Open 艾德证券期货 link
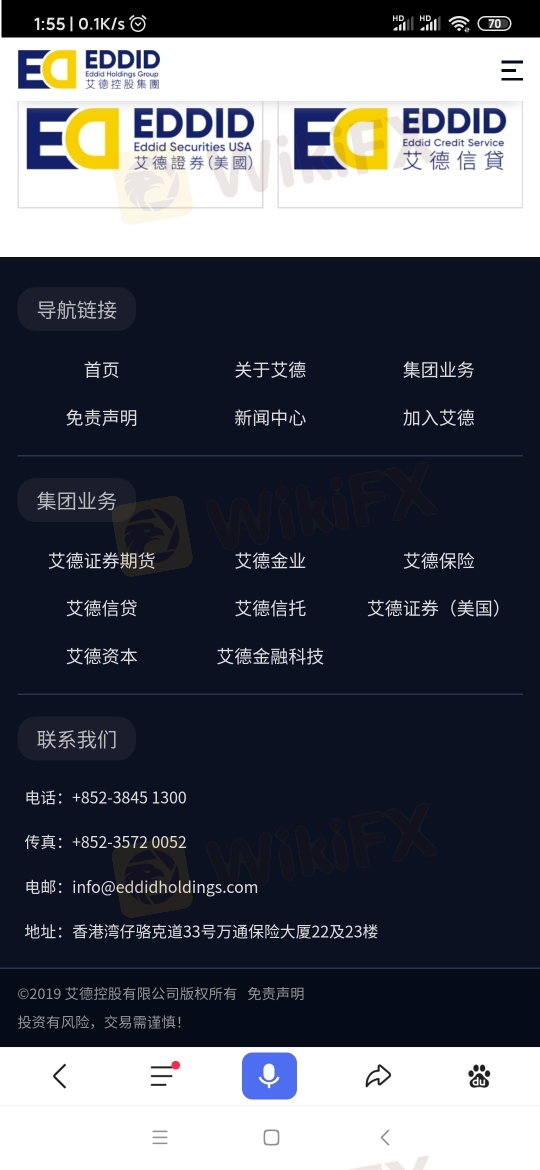The image size is (540, 1170). 101,561
